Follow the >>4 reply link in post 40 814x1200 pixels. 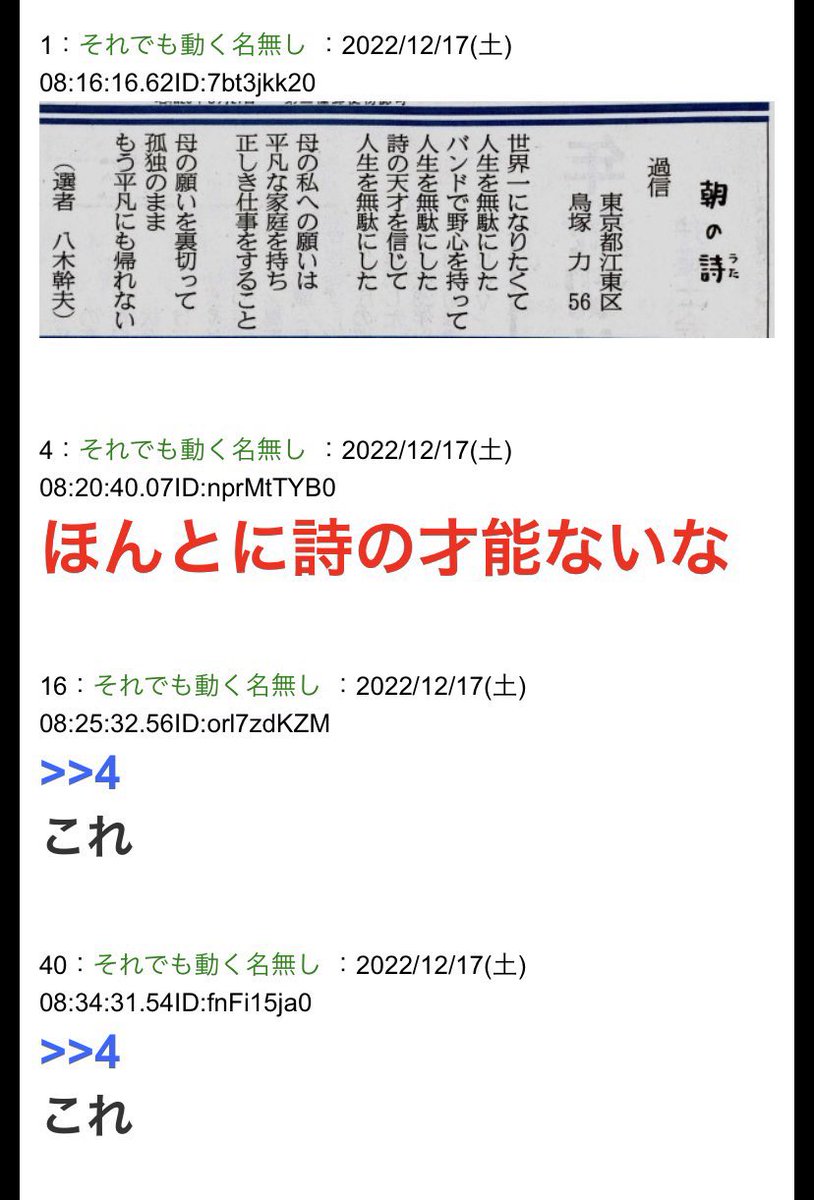(x=80, y=1052)
